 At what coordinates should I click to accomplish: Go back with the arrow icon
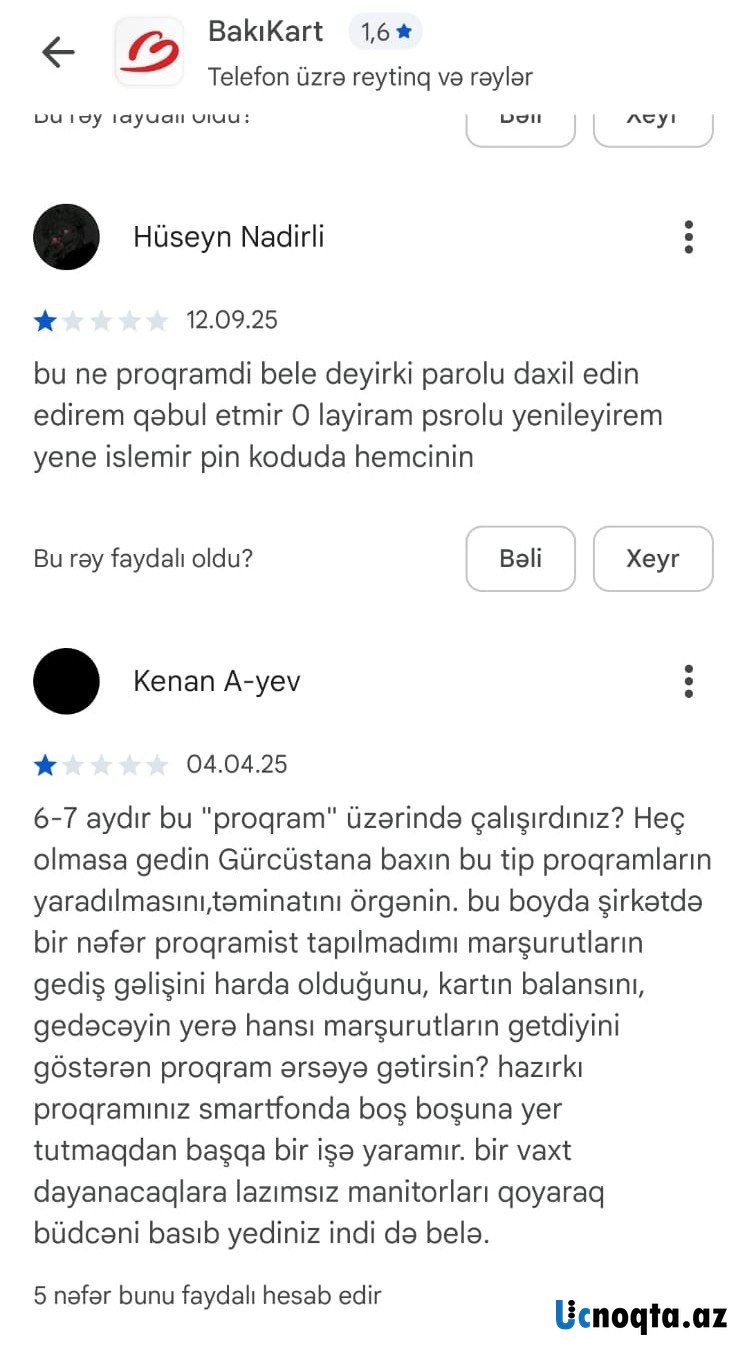point(58,52)
